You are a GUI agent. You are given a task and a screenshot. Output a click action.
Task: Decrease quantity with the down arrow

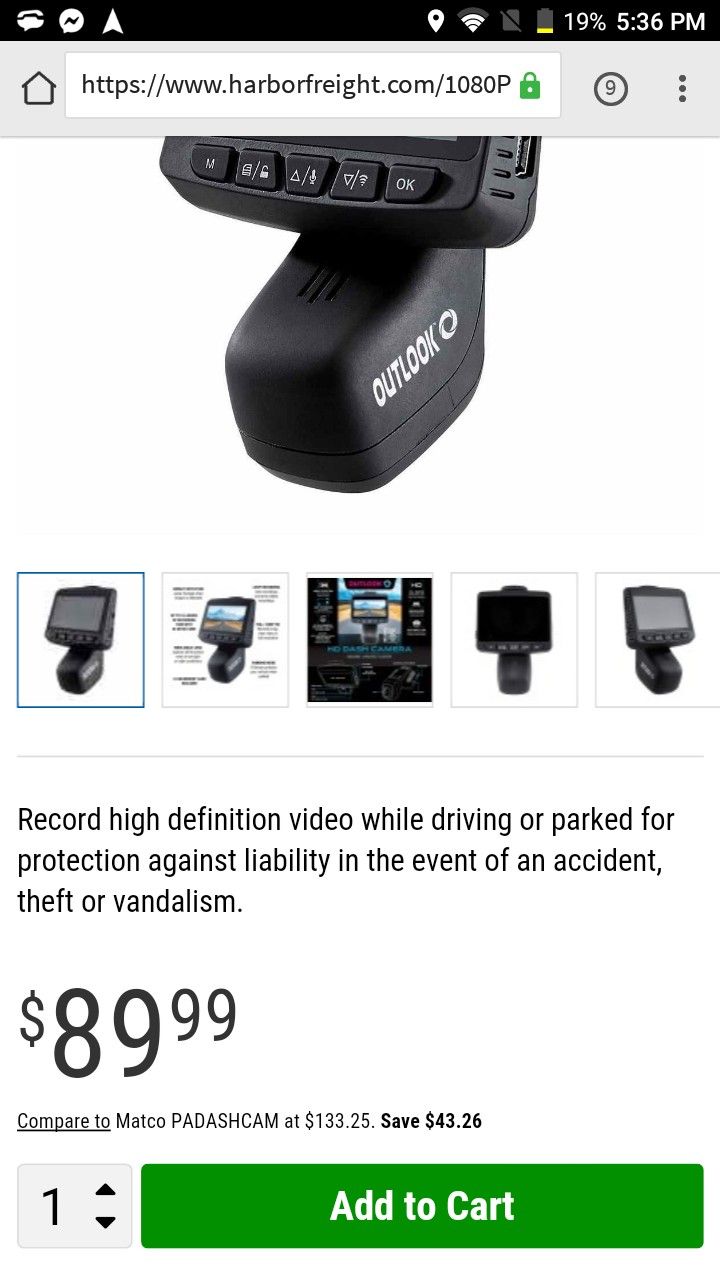(x=105, y=1222)
